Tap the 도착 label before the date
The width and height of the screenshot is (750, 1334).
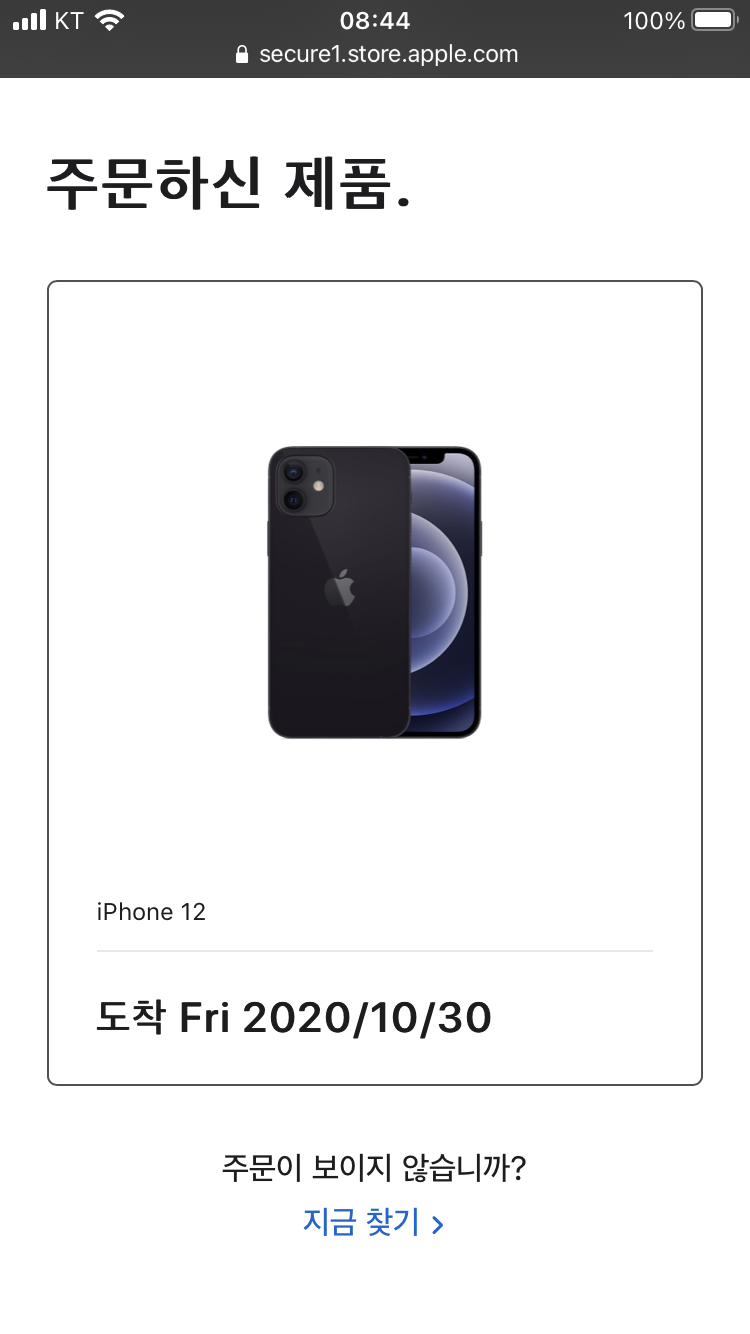[131, 1016]
